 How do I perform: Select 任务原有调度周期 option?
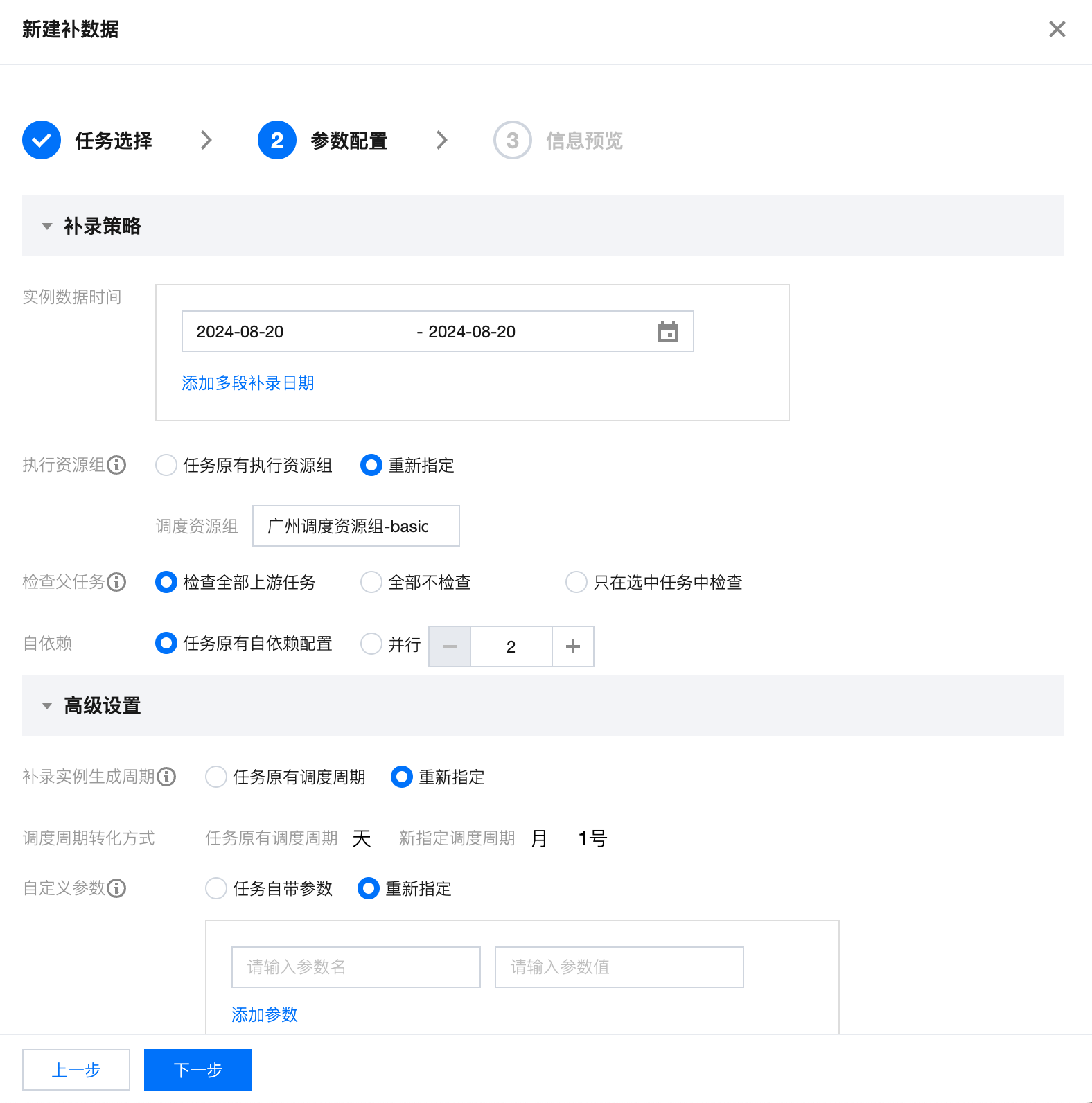216,777
